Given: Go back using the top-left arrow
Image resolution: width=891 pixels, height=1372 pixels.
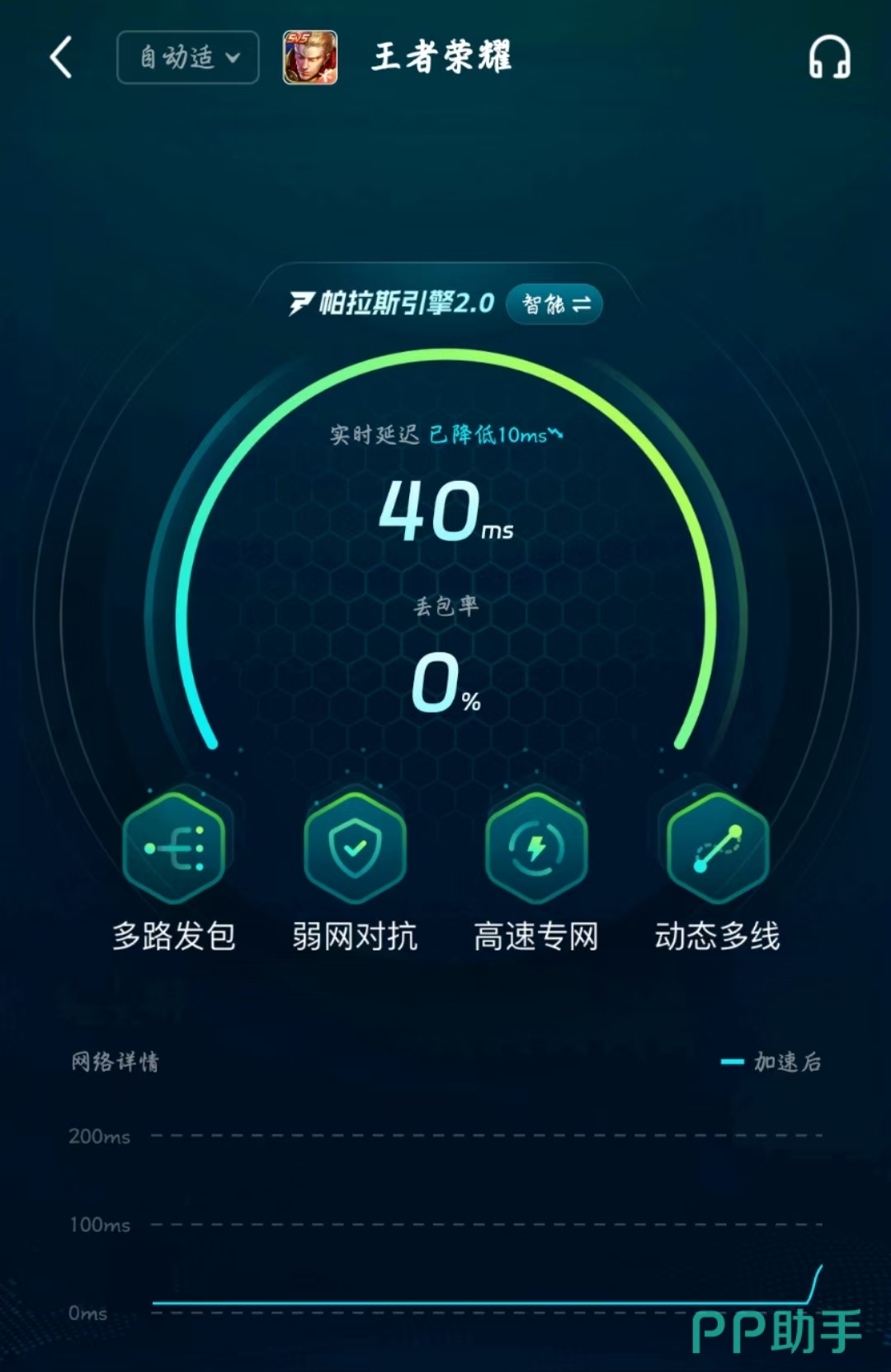Looking at the screenshot, I should tap(61, 58).
